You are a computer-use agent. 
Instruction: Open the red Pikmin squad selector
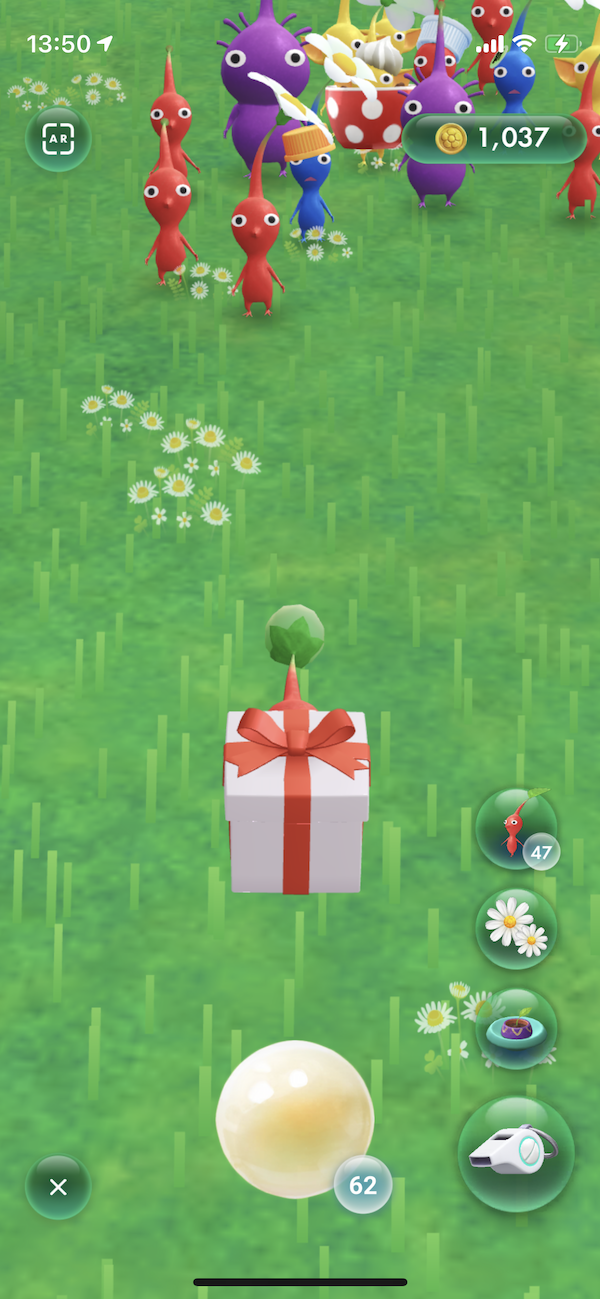tap(516, 827)
